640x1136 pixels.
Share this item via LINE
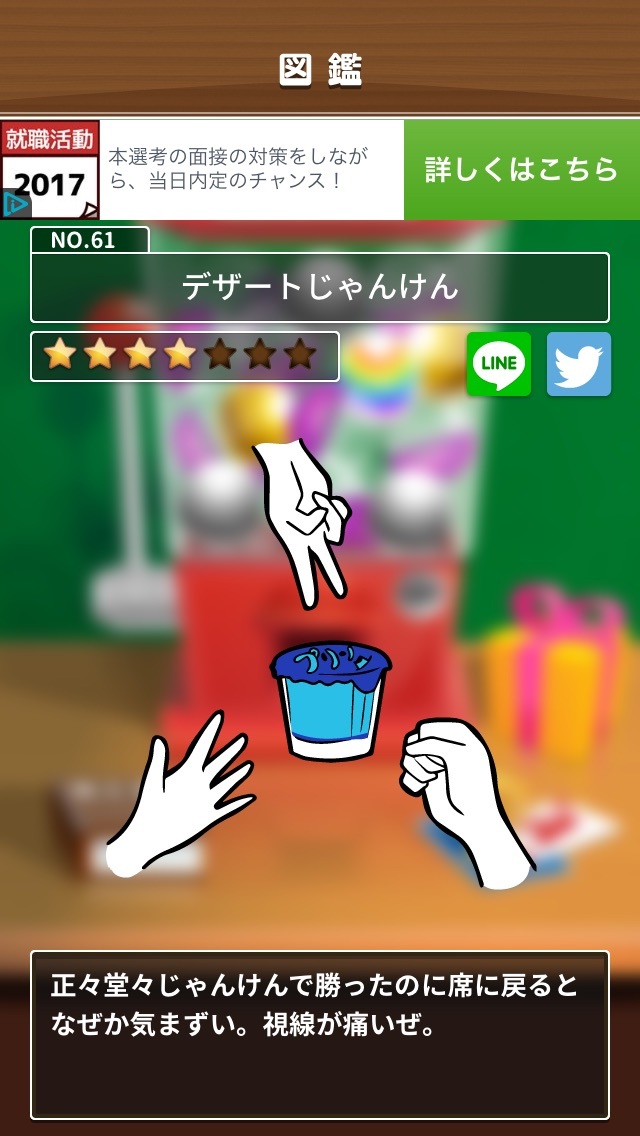point(499,364)
